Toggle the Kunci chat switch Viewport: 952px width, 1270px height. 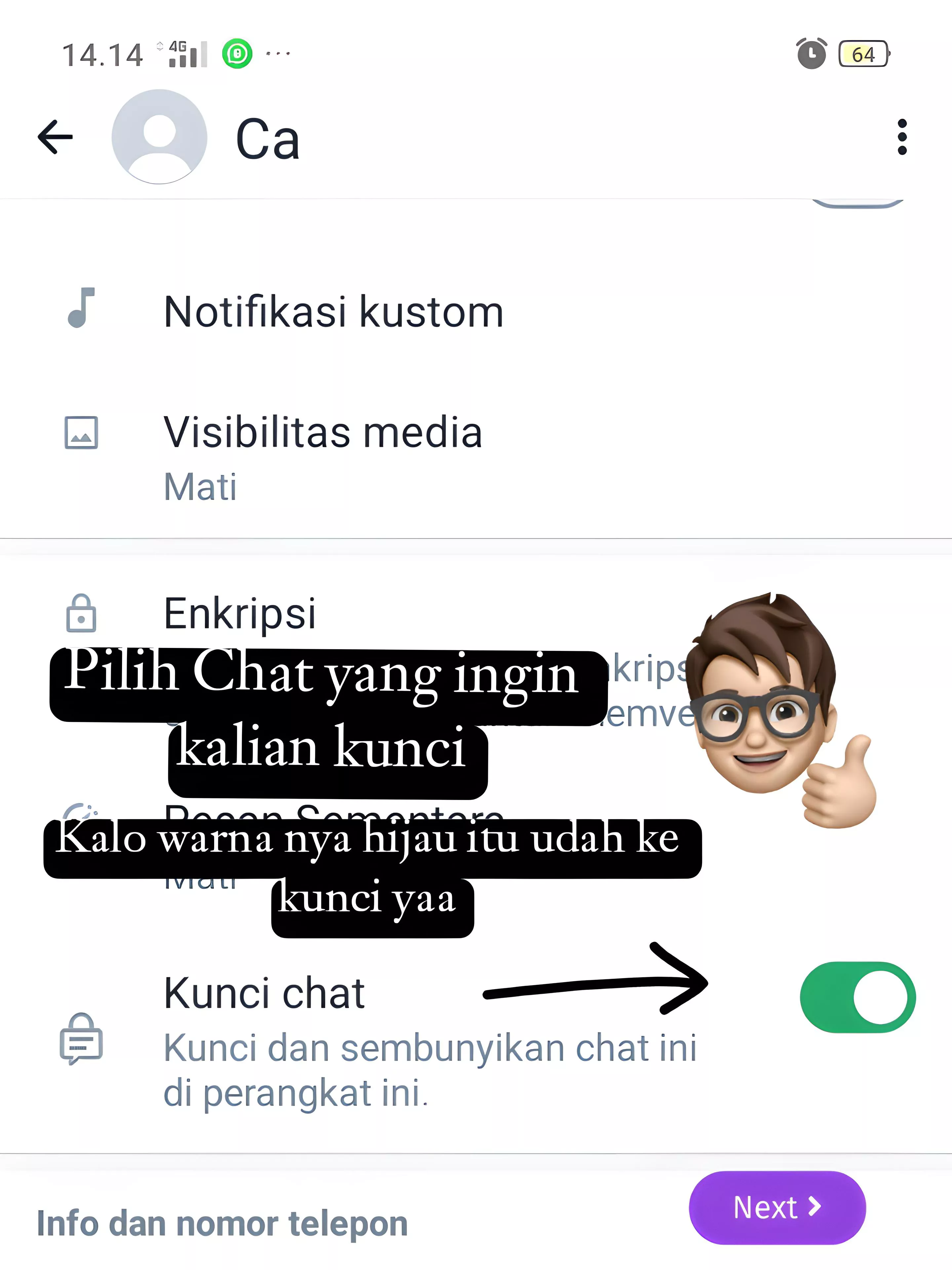[x=857, y=997]
